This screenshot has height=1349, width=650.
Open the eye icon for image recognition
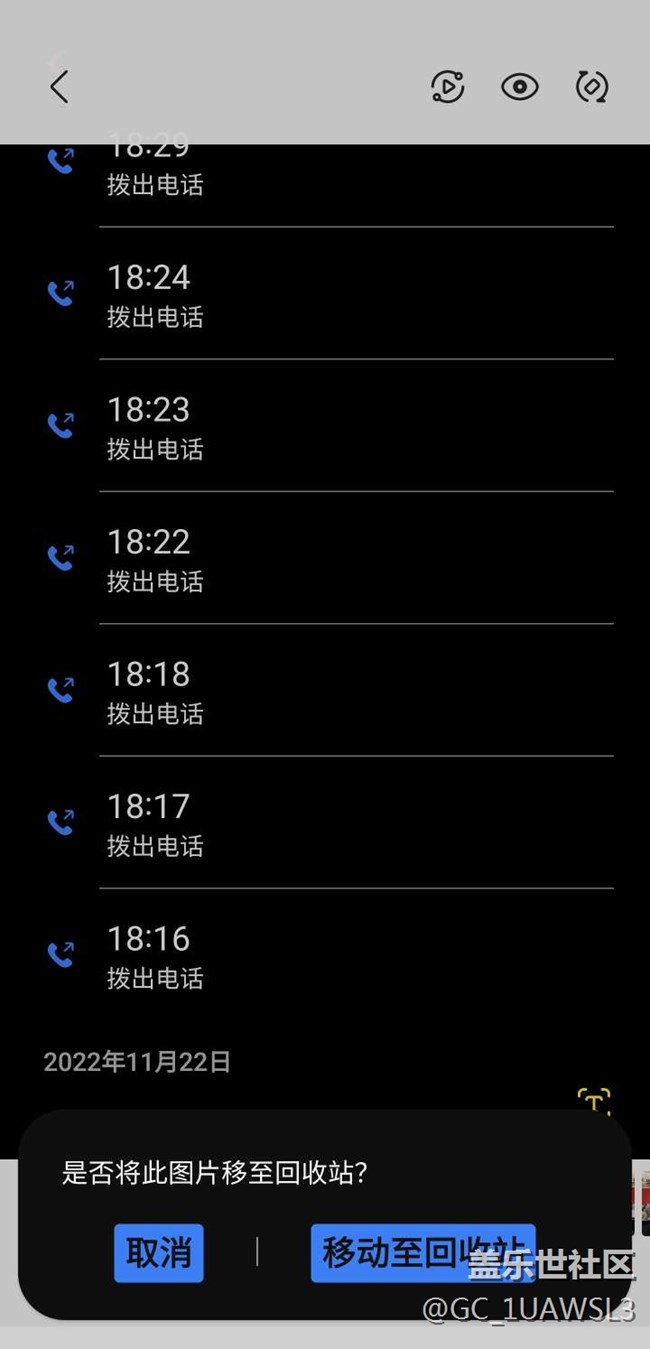pos(520,88)
